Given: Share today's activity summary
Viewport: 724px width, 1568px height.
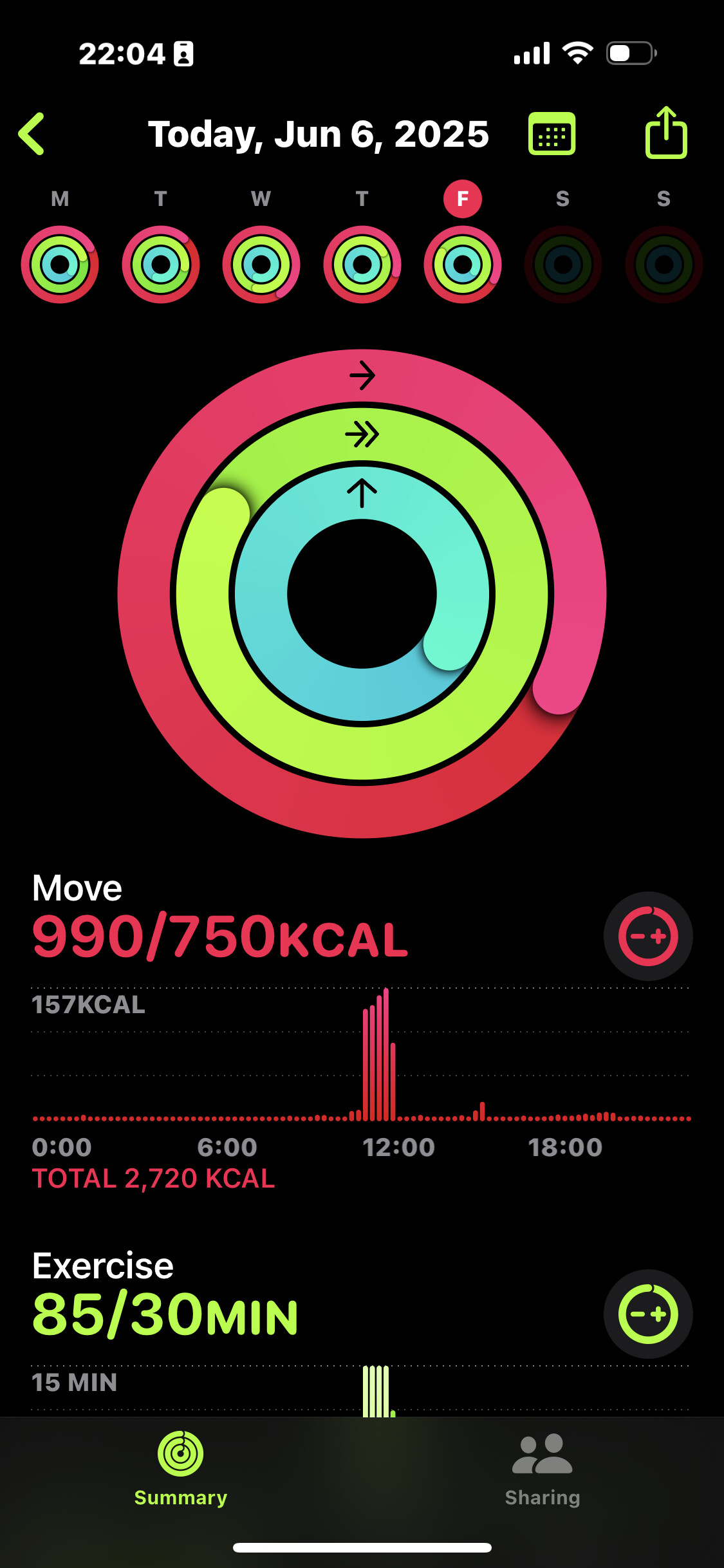Looking at the screenshot, I should (666, 132).
